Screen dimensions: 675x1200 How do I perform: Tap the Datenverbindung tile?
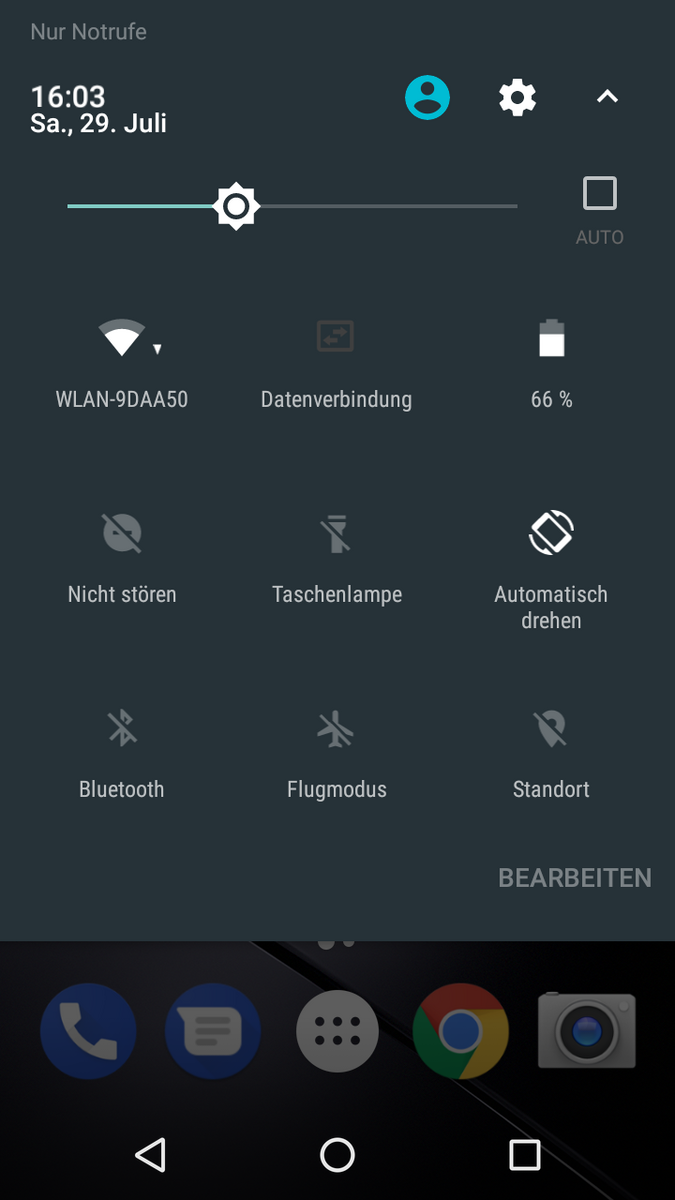coord(336,337)
